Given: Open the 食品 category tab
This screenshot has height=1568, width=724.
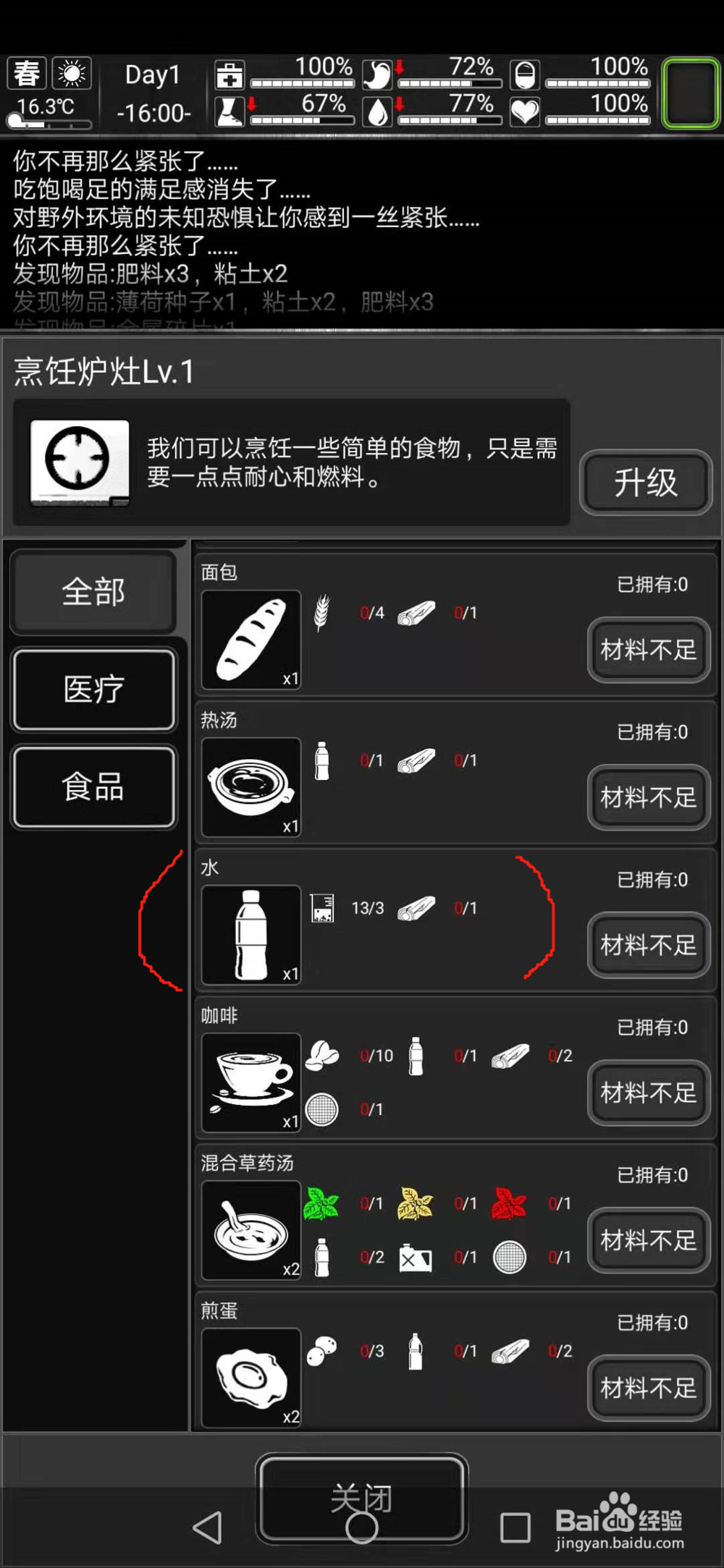Looking at the screenshot, I should click(93, 787).
